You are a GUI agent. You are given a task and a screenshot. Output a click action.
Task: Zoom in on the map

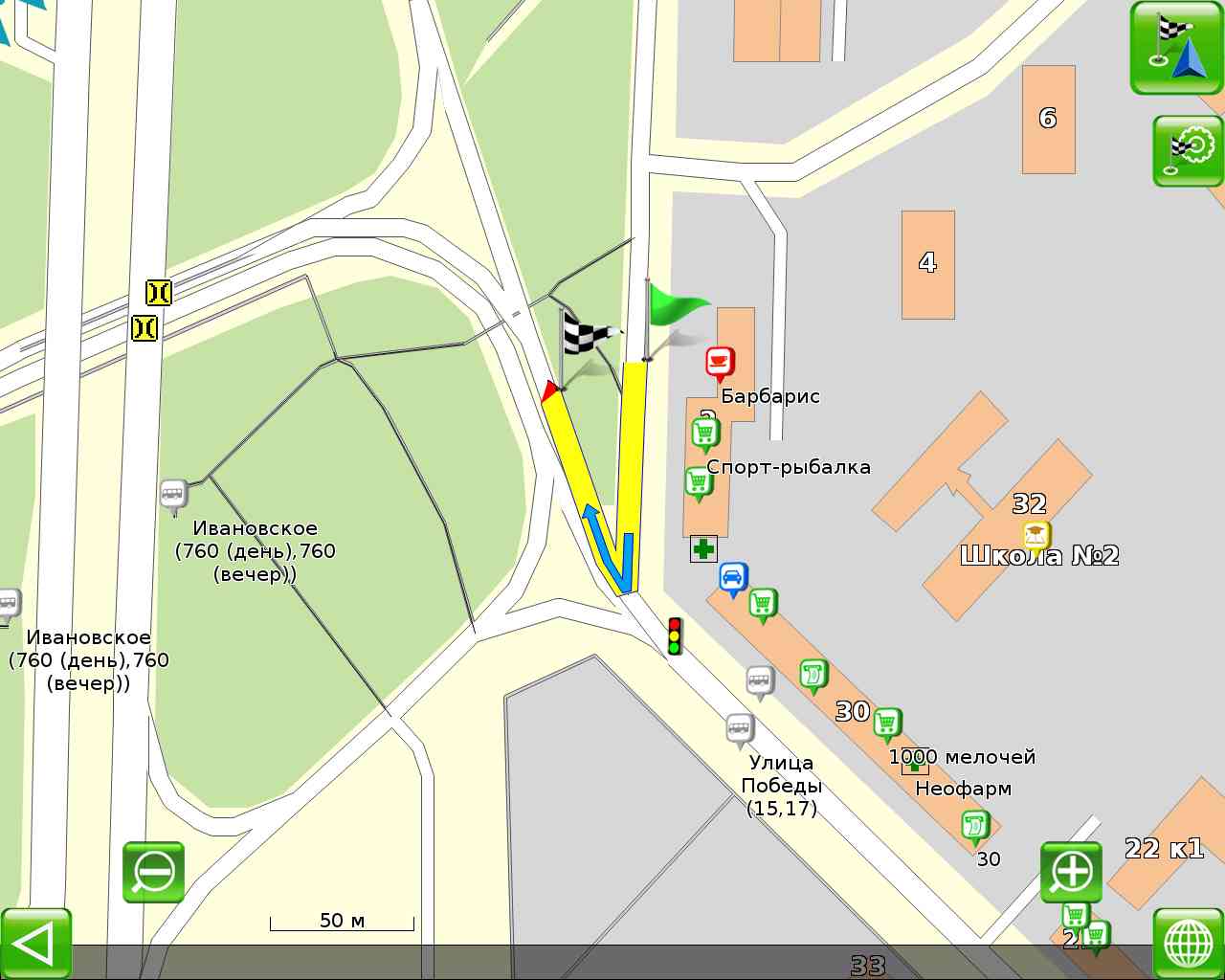click(x=1071, y=872)
